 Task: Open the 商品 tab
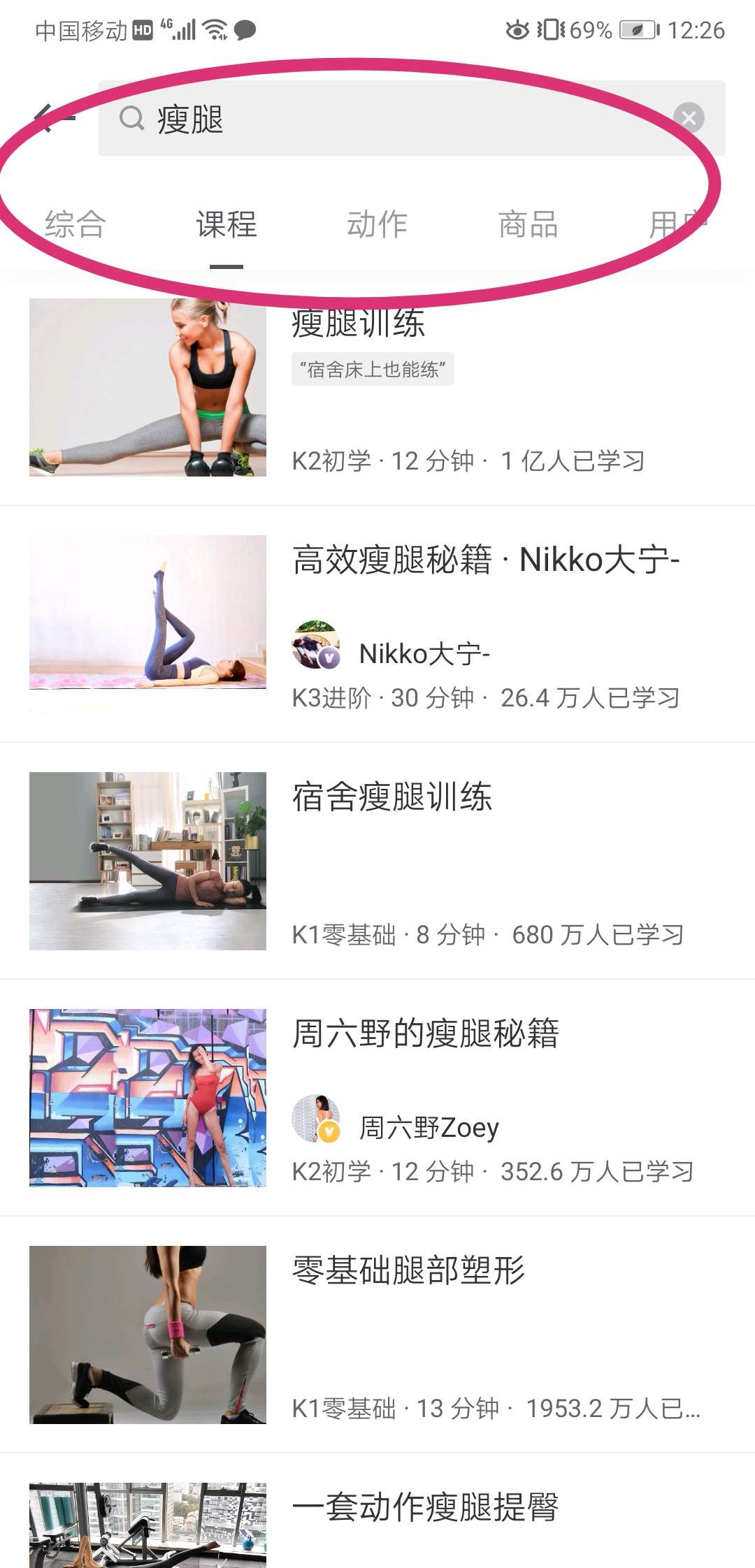[x=528, y=225]
